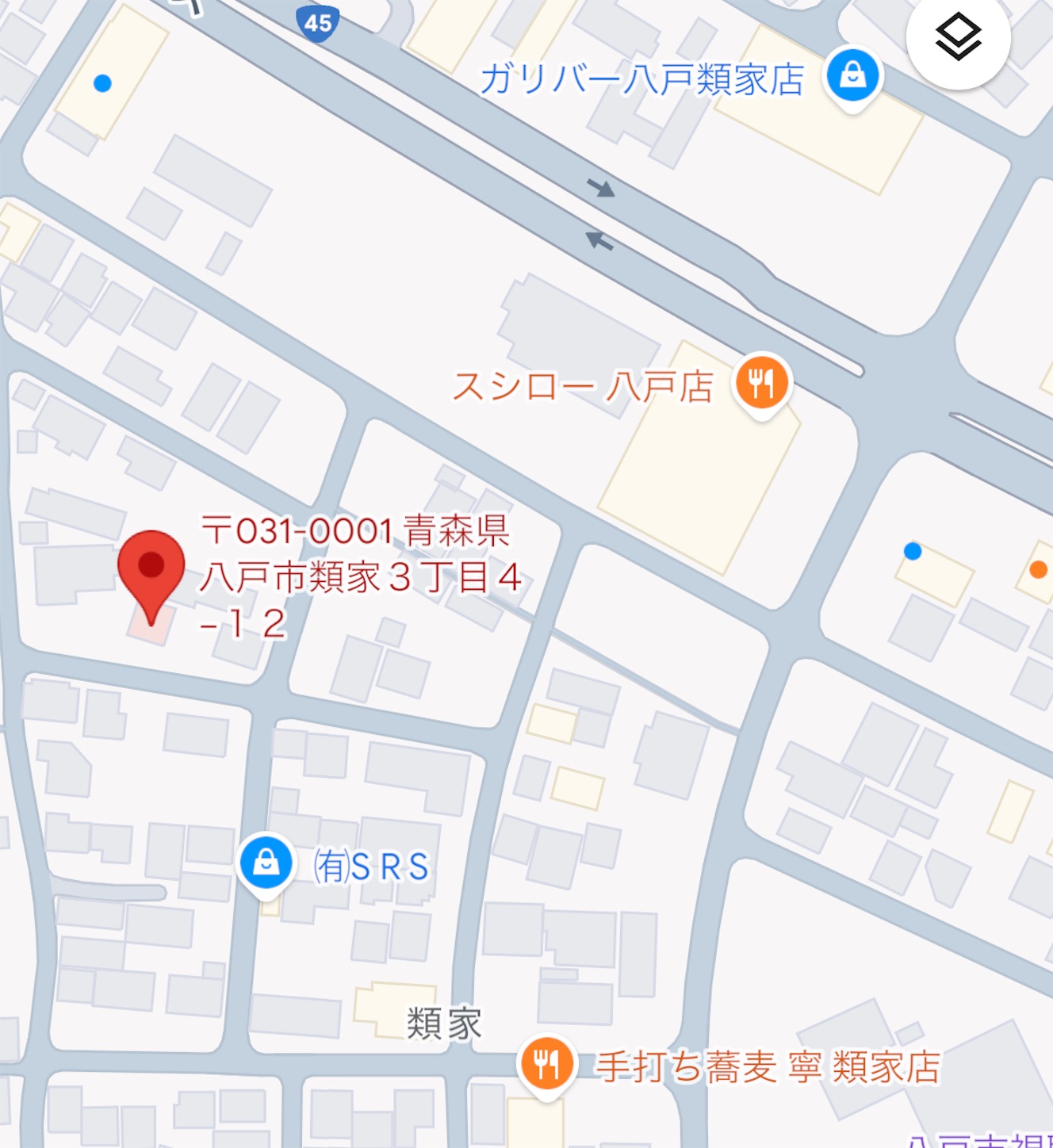Select the (有)SRS shop marker
The width and height of the screenshot is (1053, 1148).
point(266,863)
